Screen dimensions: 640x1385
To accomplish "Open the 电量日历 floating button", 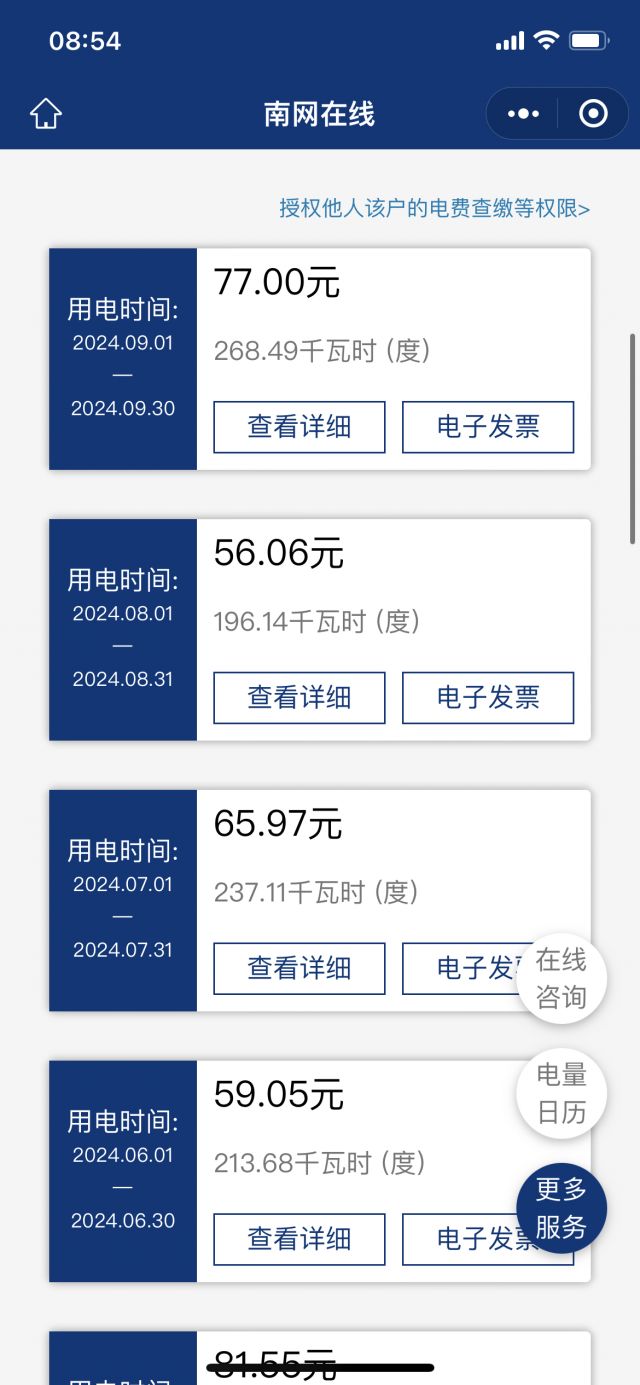I will 561,1094.
